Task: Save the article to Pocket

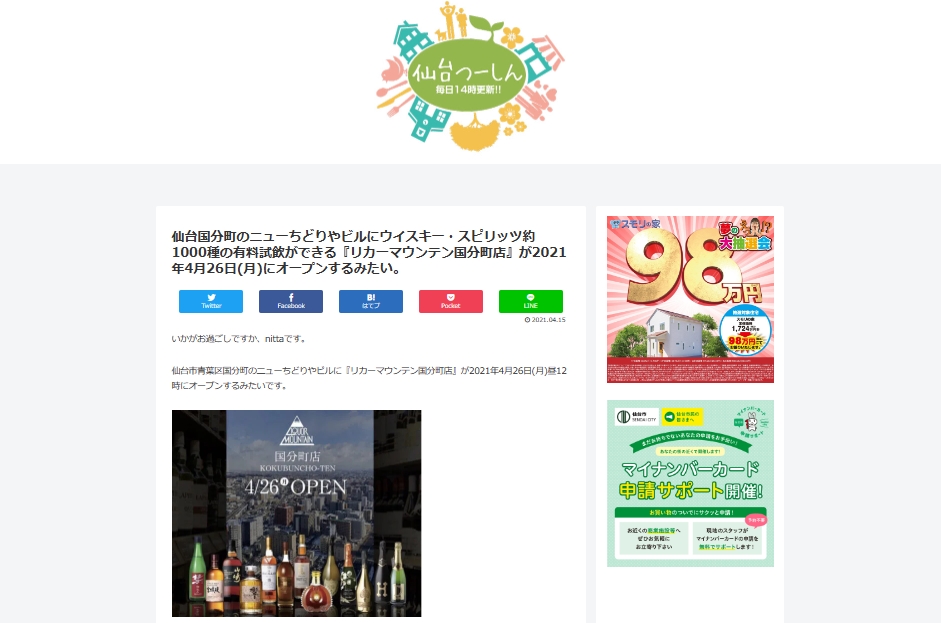Action: [450, 301]
